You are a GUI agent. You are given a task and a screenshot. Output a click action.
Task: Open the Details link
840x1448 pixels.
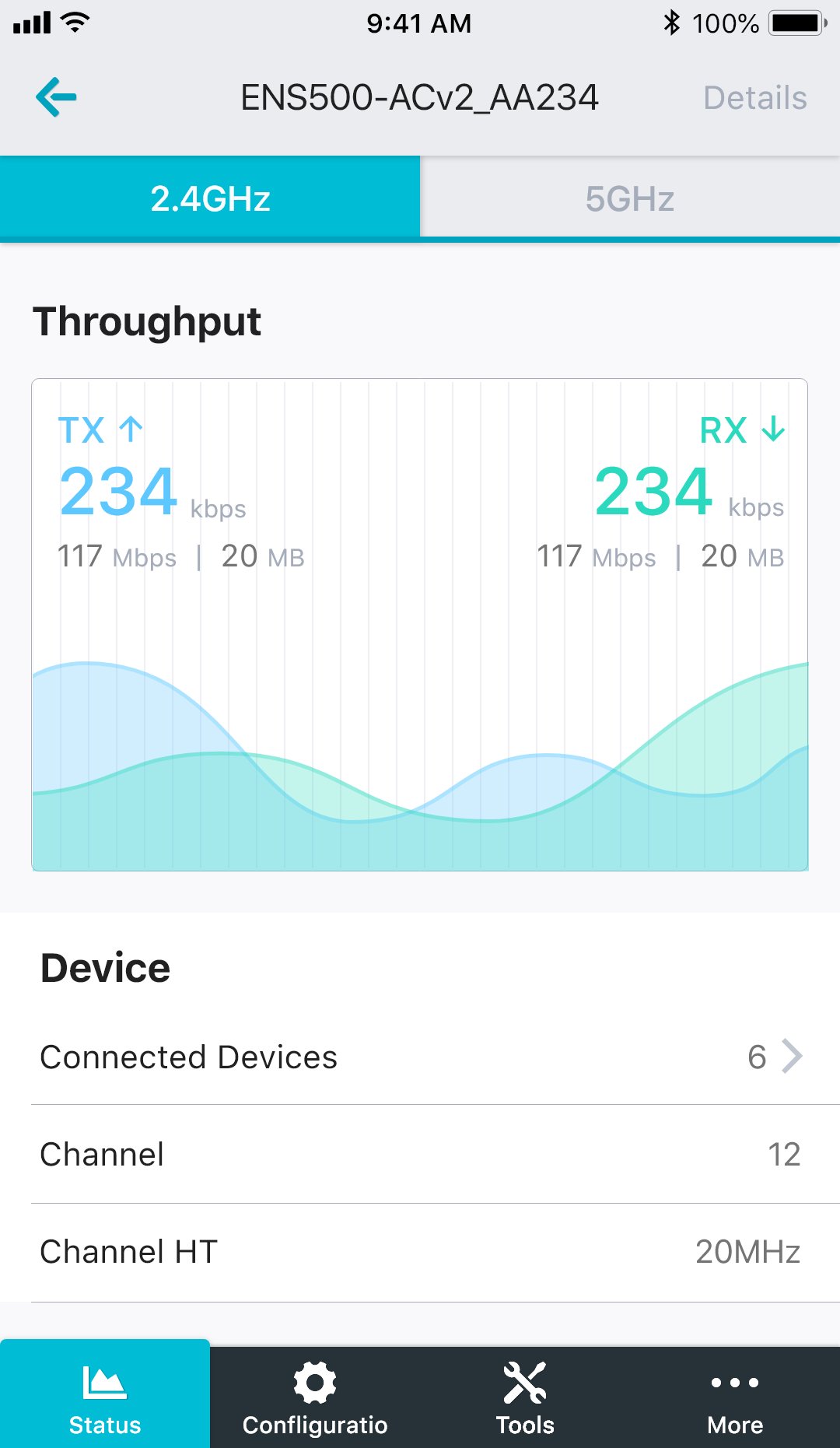click(754, 98)
